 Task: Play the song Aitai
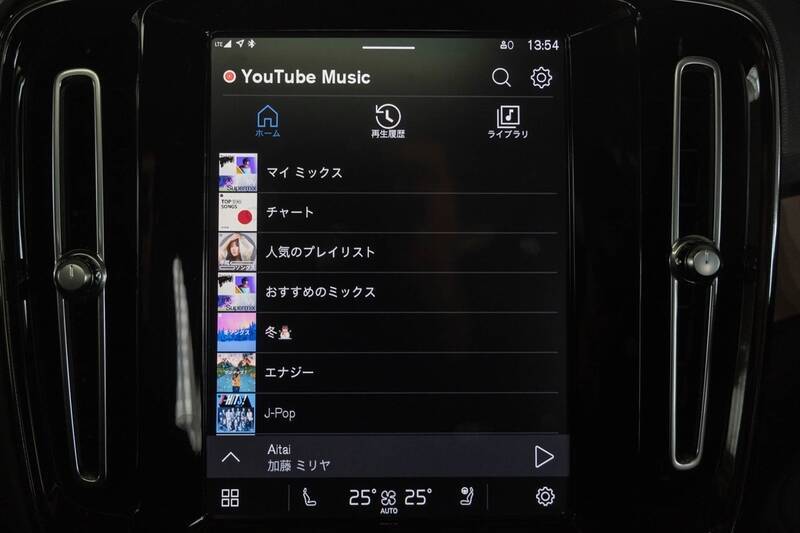[x=543, y=457]
